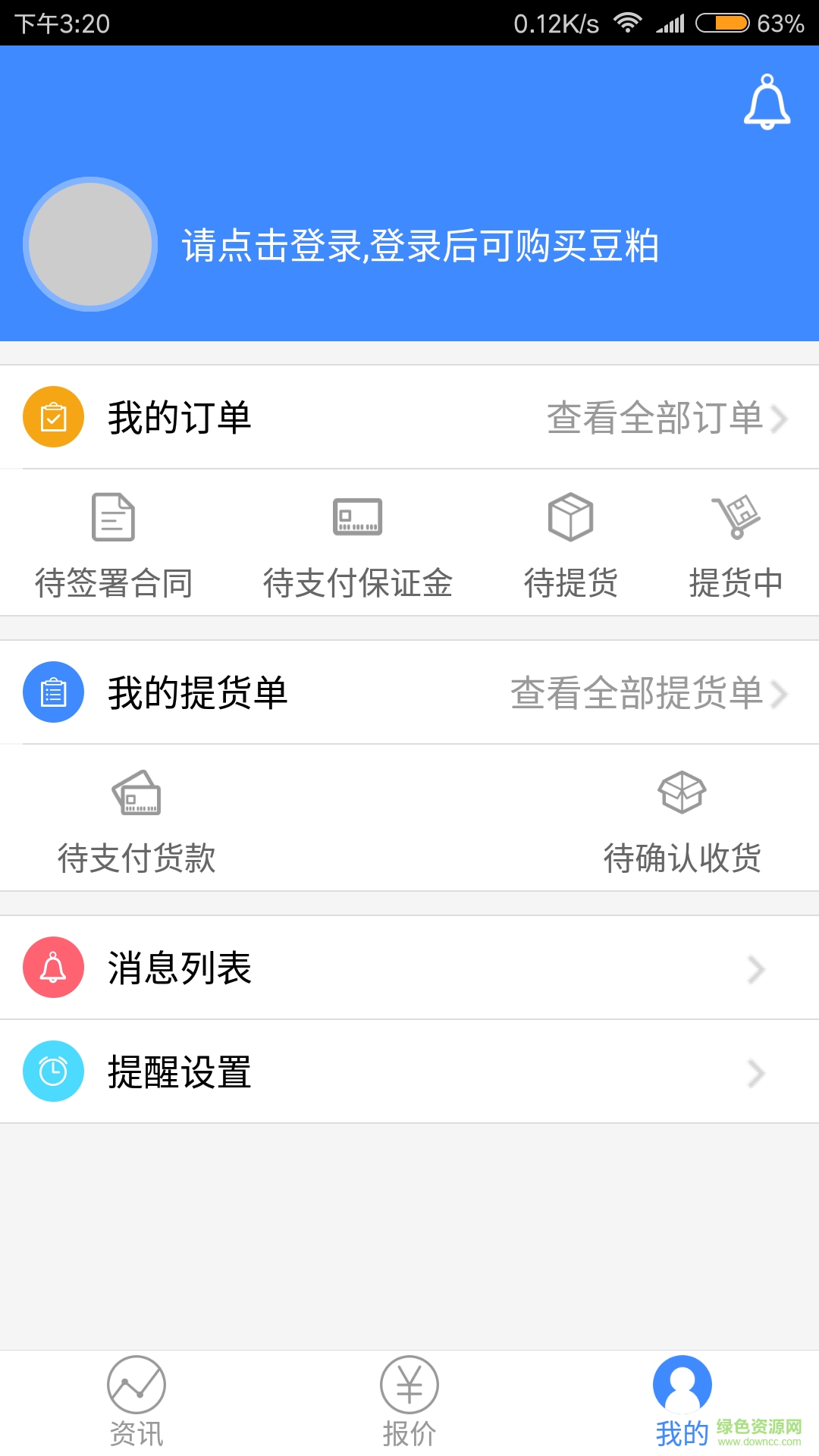Open the red 消息列表 bell icon
The height and width of the screenshot is (1456, 819).
pos(53,968)
